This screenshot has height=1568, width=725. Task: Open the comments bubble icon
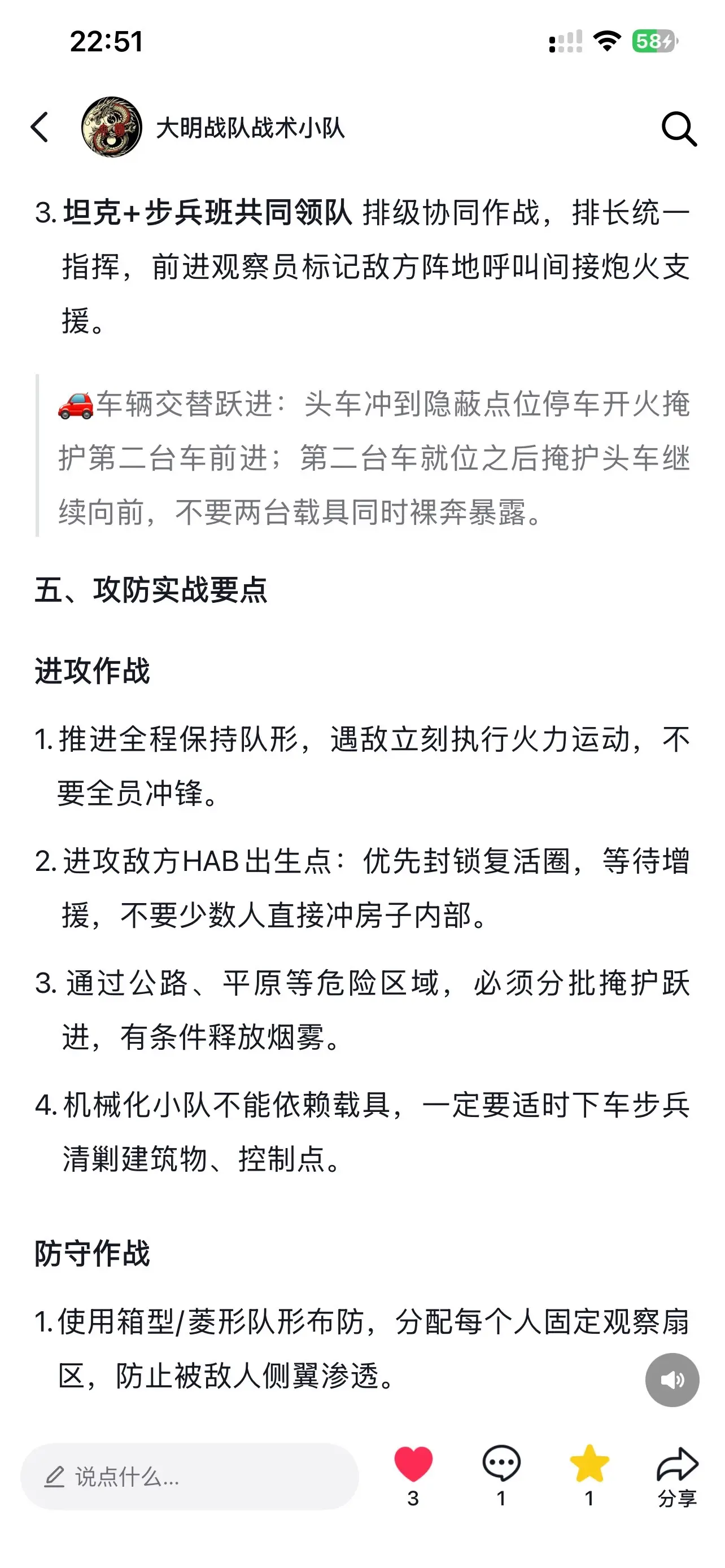pos(501,1464)
